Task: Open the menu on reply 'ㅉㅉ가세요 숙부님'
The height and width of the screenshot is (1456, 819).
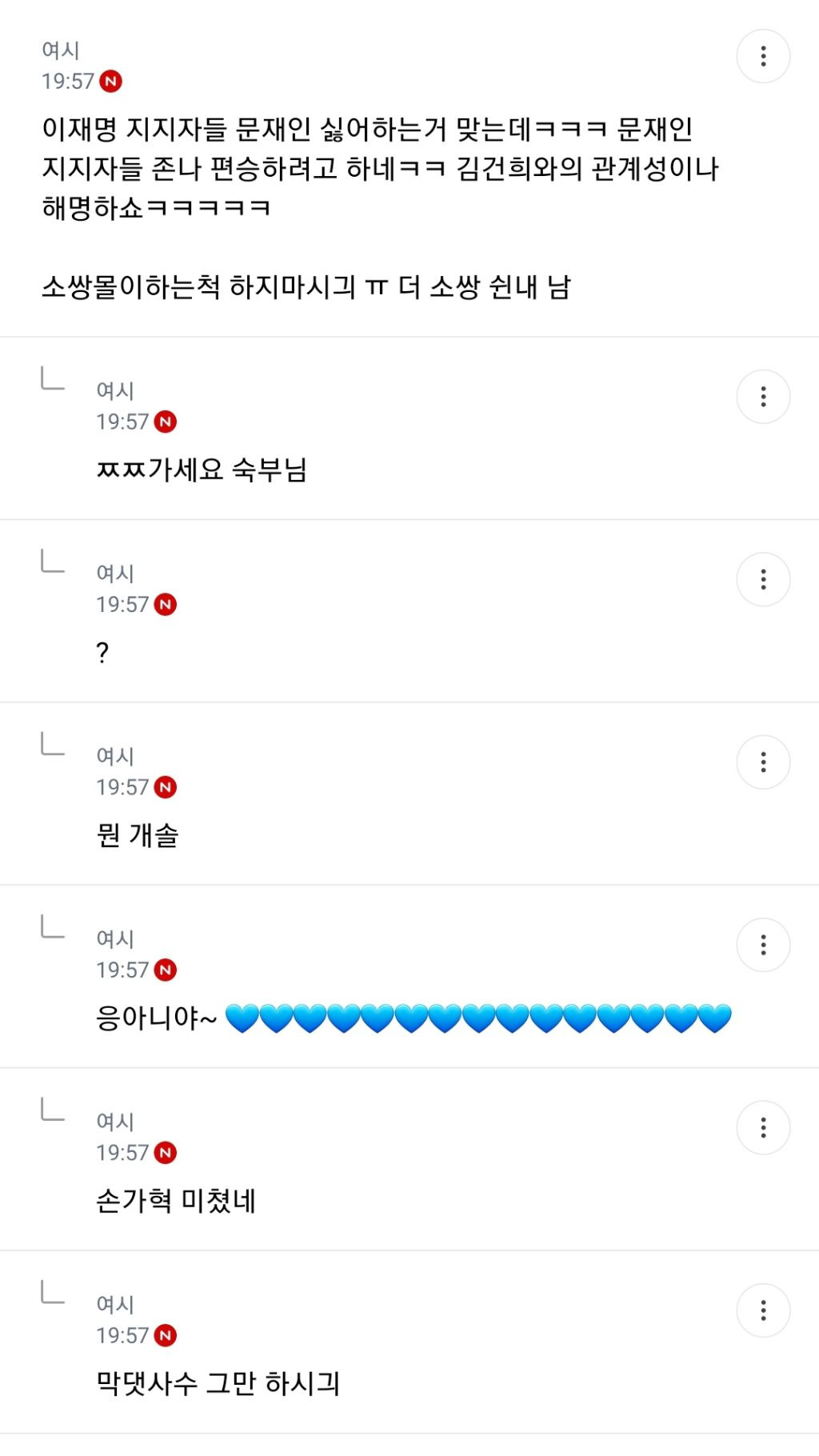Action: (x=763, y=397)
